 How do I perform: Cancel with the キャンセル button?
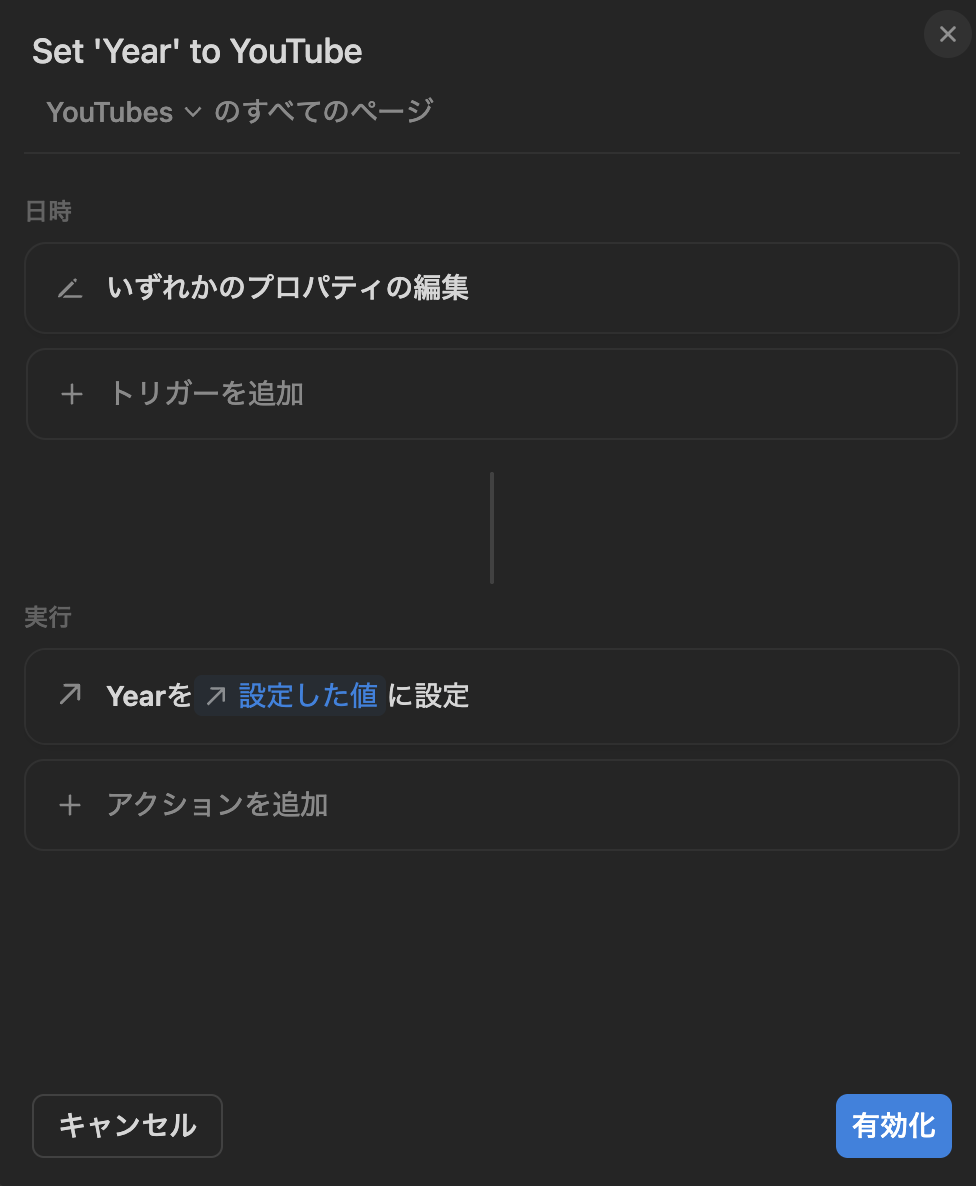pyautogui.click(x=127, y=1126)
